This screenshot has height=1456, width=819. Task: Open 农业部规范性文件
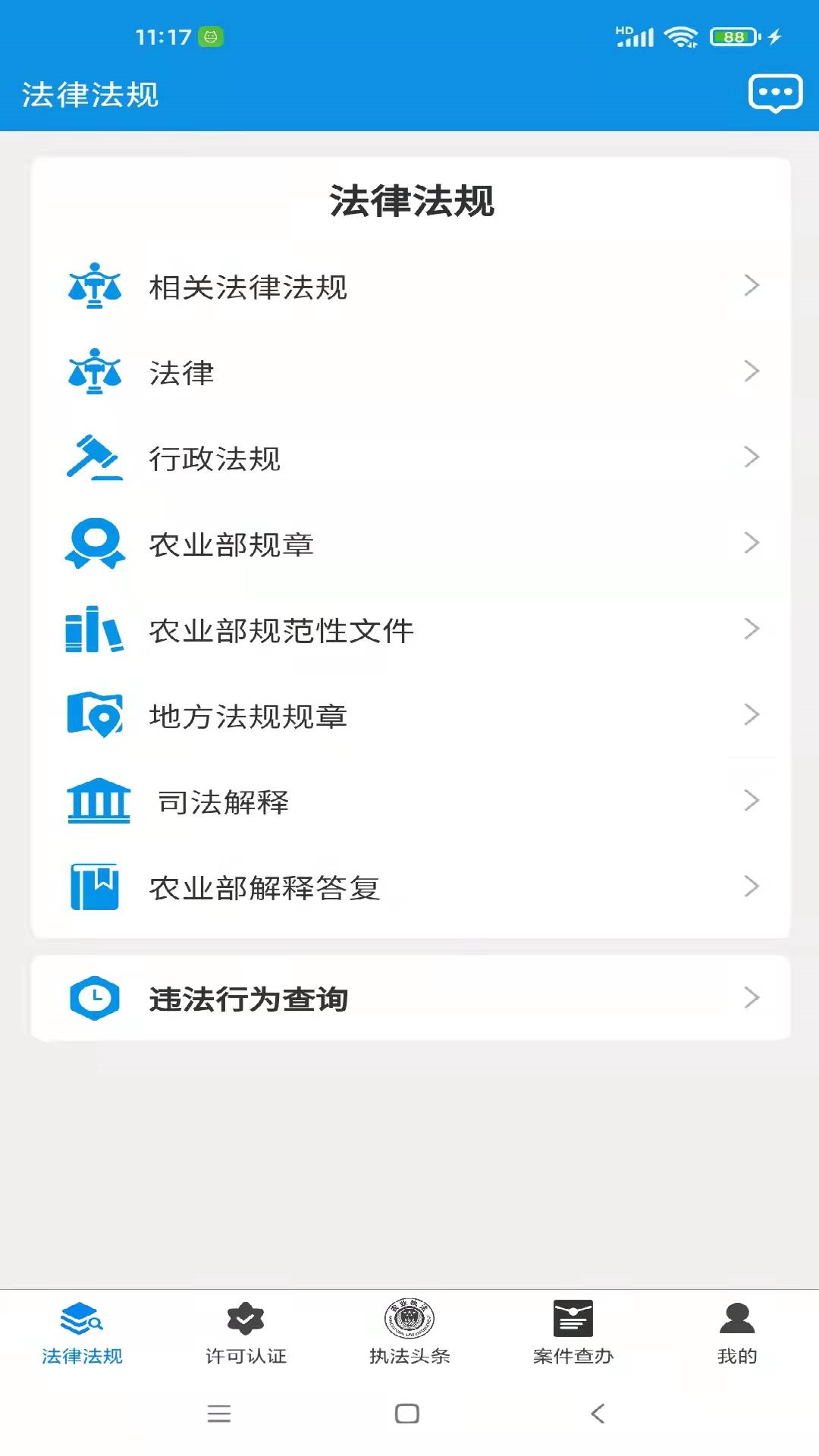pyautogui.click(x=409, y=629)
